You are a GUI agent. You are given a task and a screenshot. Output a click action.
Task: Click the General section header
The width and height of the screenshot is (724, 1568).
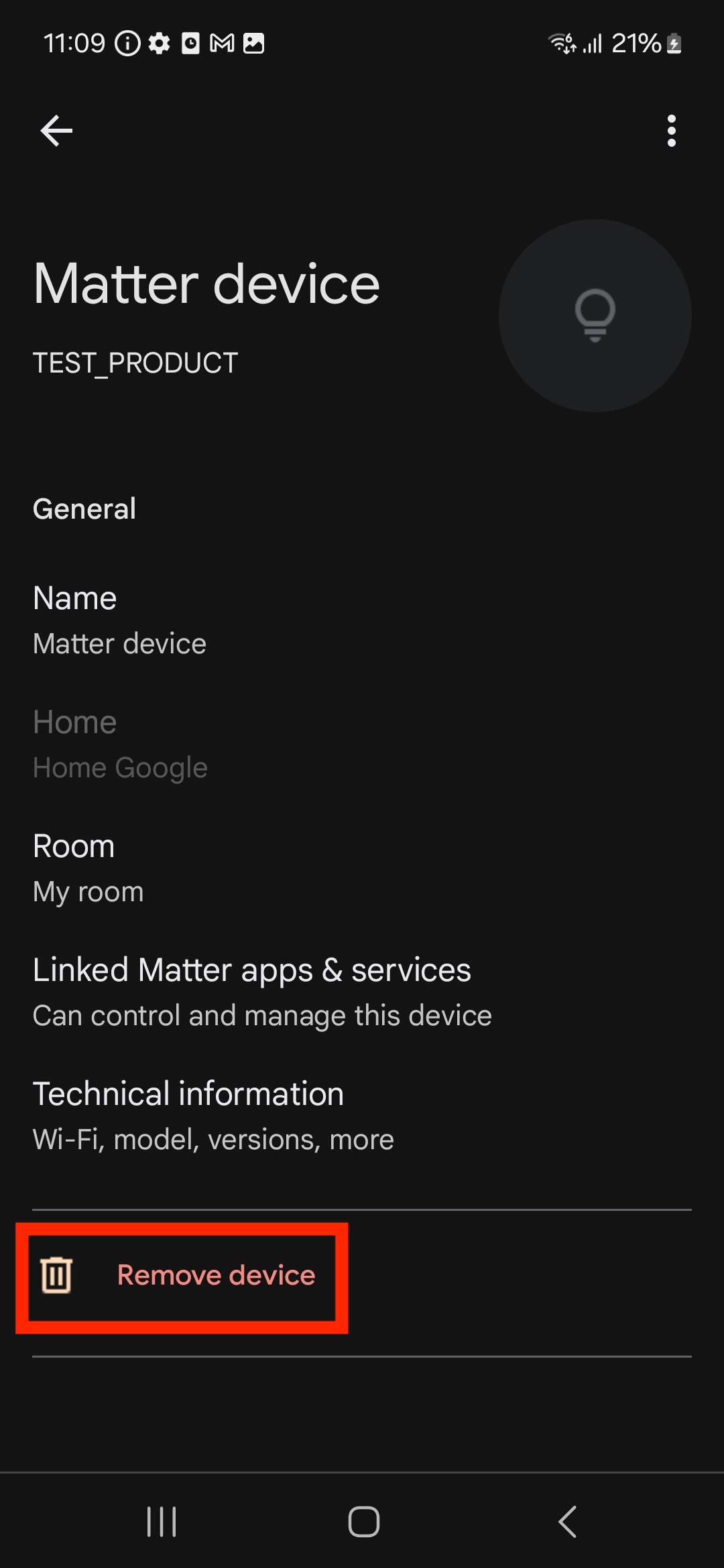84,508
